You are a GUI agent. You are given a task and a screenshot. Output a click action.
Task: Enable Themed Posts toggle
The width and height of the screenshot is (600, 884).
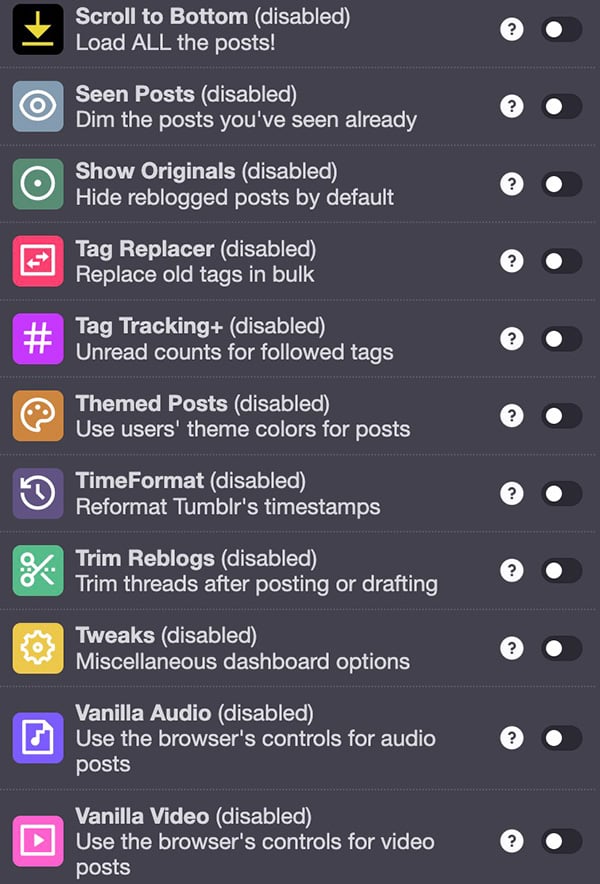click(x=561, y=416)
